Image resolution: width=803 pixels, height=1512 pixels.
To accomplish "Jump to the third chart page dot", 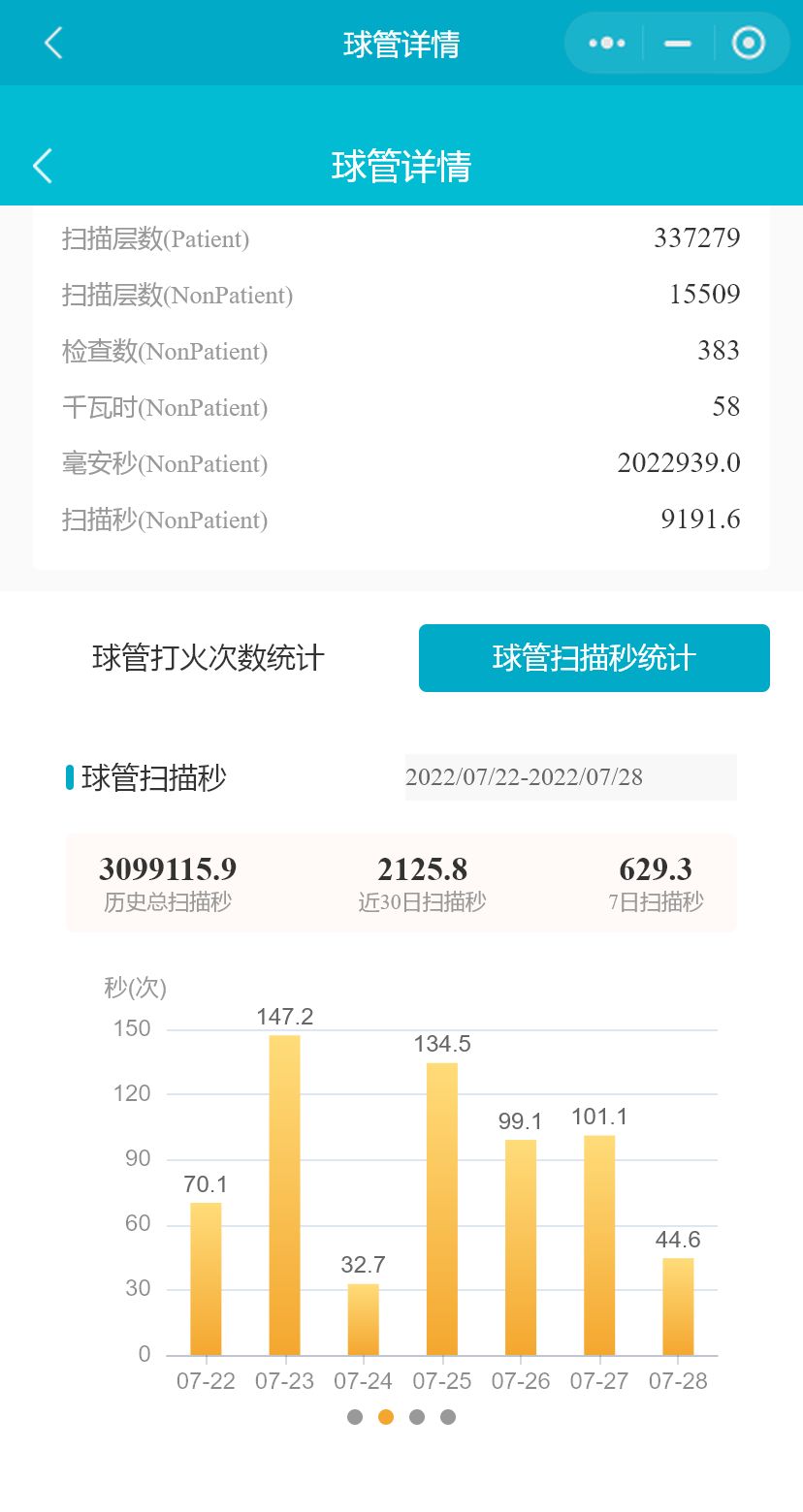I will pos(417,1417).
